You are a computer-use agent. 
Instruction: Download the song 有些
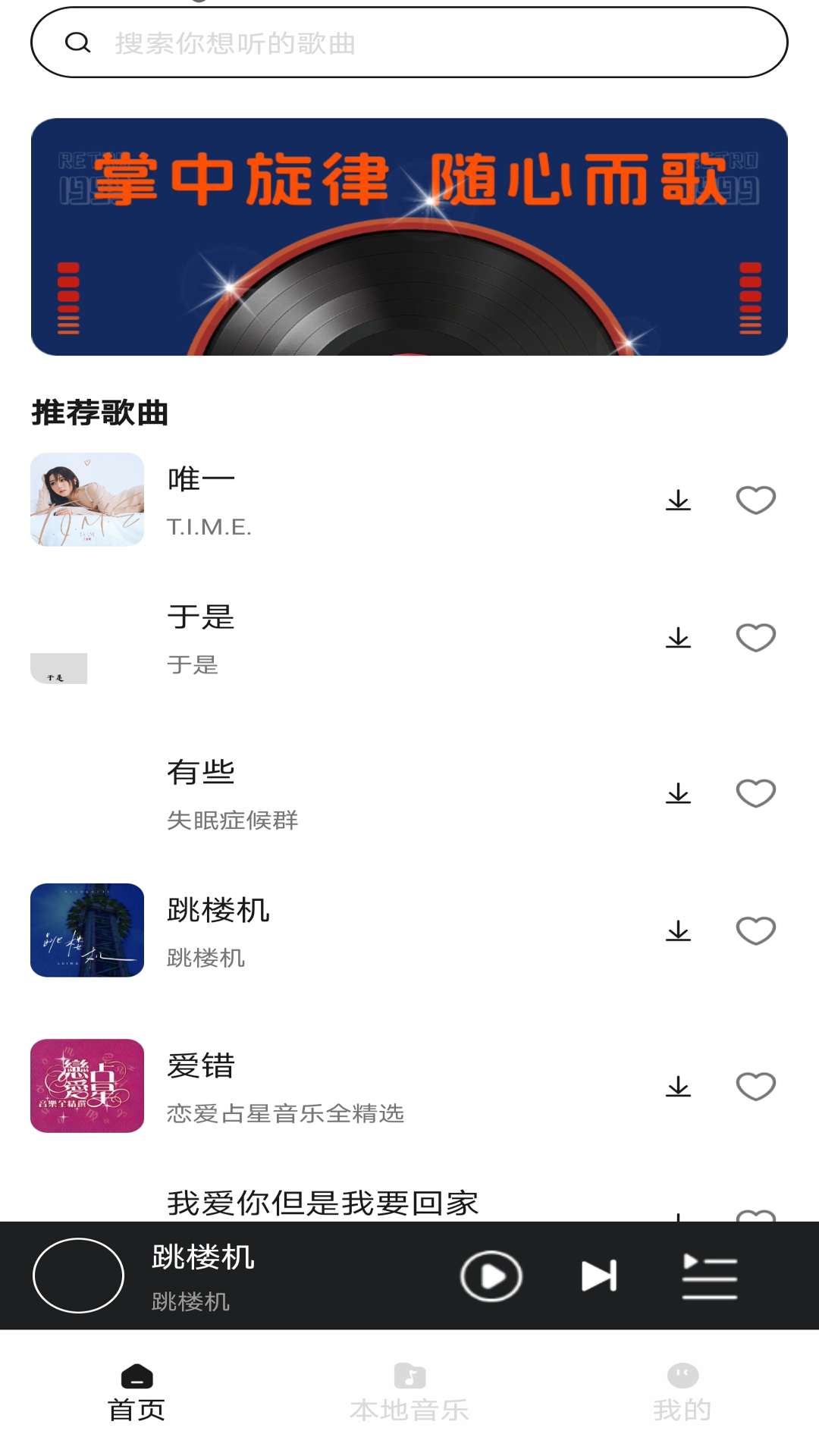click(678, 794)
